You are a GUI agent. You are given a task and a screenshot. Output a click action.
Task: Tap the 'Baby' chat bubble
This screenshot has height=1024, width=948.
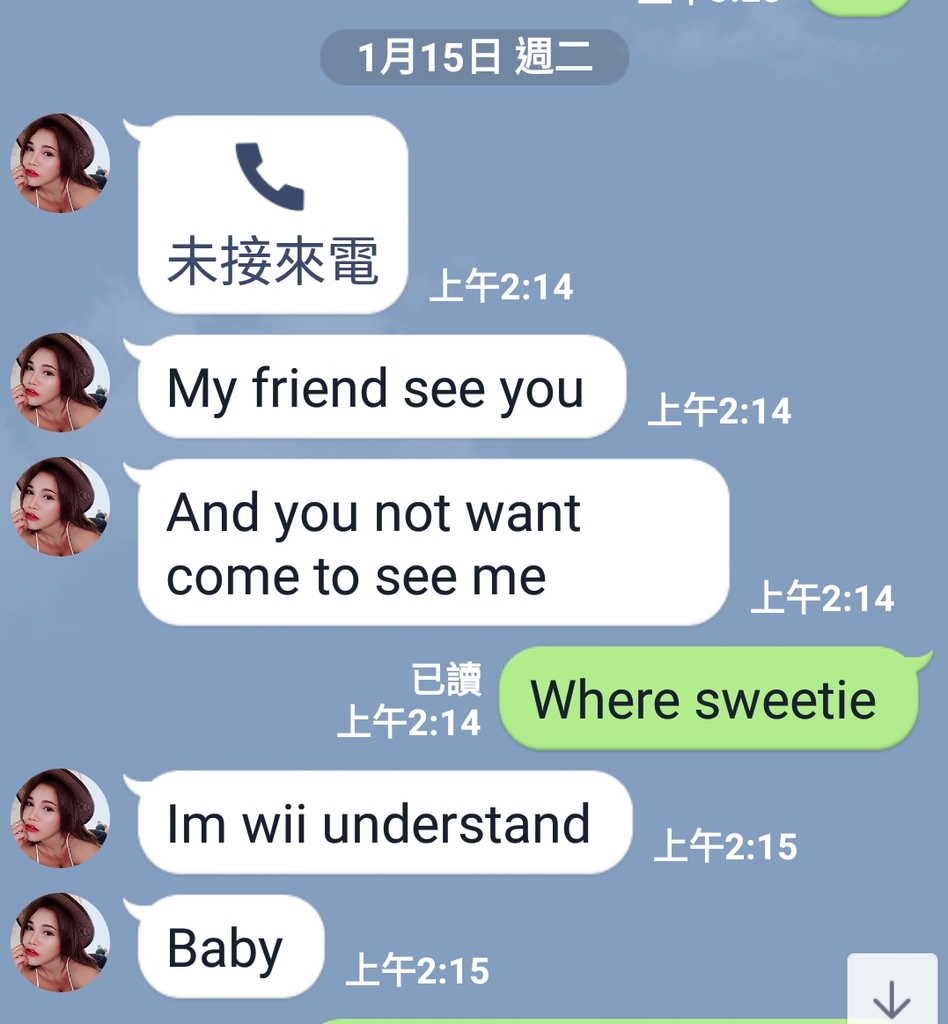point(228,944)
